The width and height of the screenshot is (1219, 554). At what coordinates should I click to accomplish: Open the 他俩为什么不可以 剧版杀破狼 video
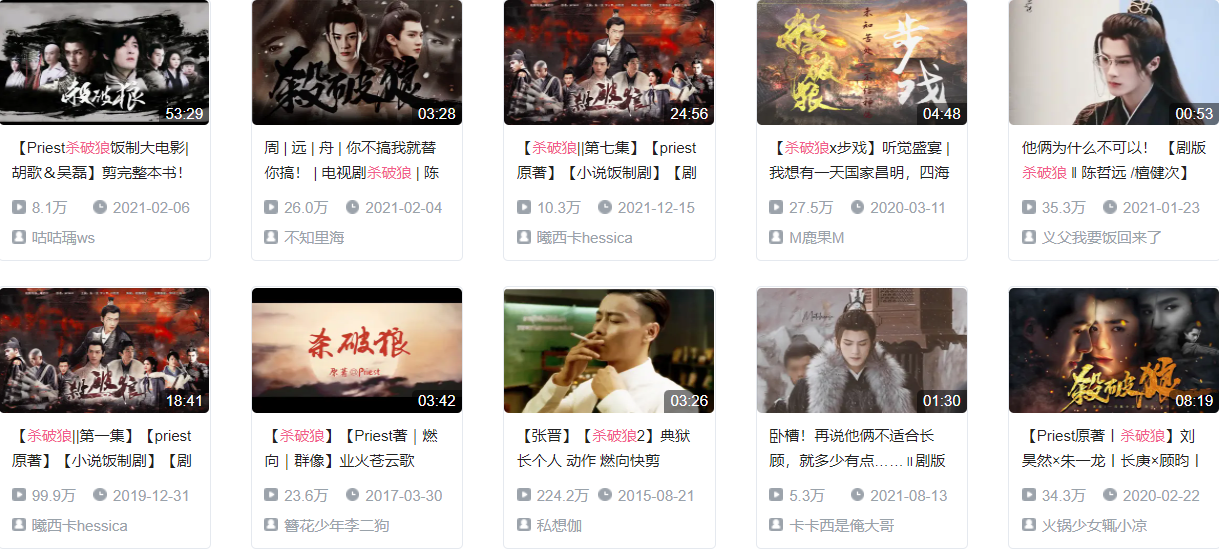(1113, 62)
